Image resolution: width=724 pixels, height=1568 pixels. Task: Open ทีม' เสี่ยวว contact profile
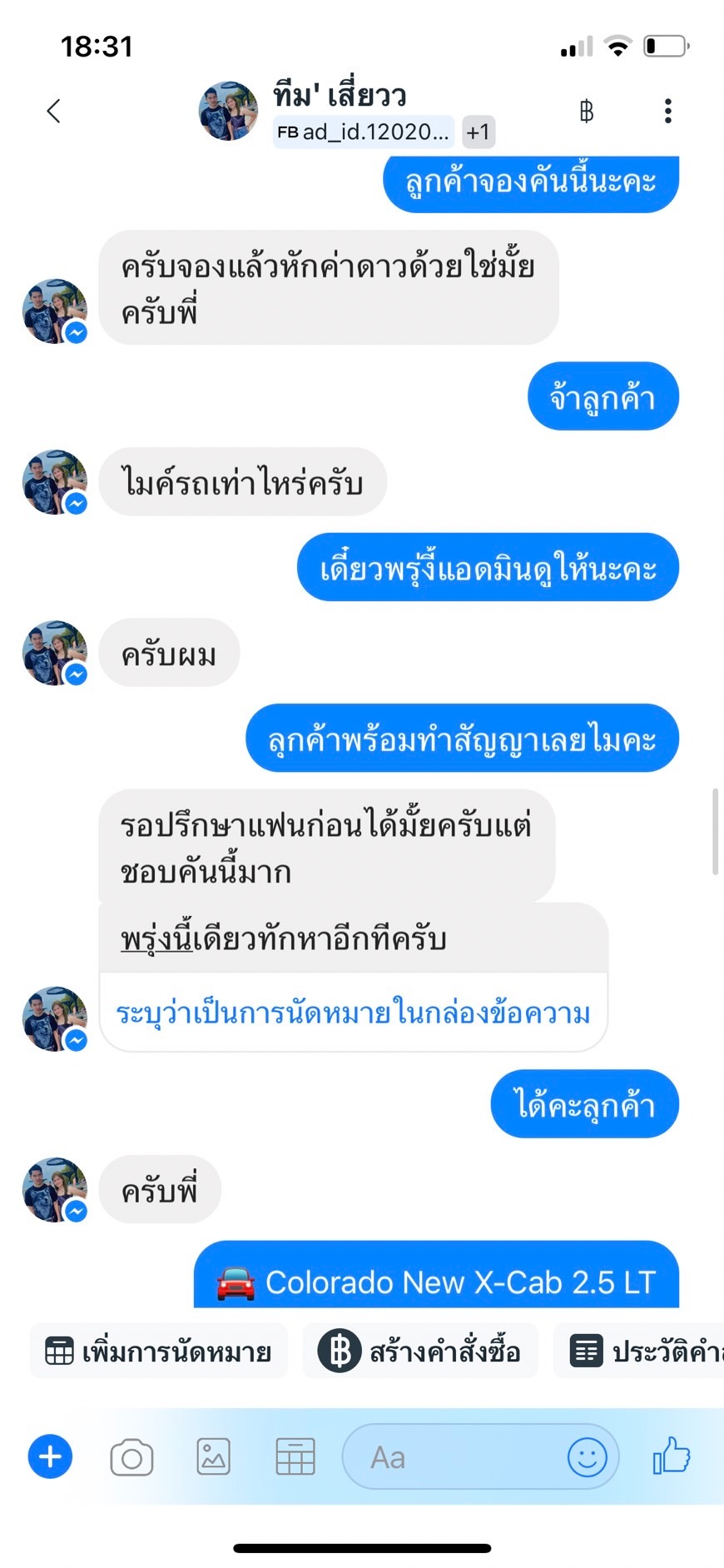[x=340, y=96]
